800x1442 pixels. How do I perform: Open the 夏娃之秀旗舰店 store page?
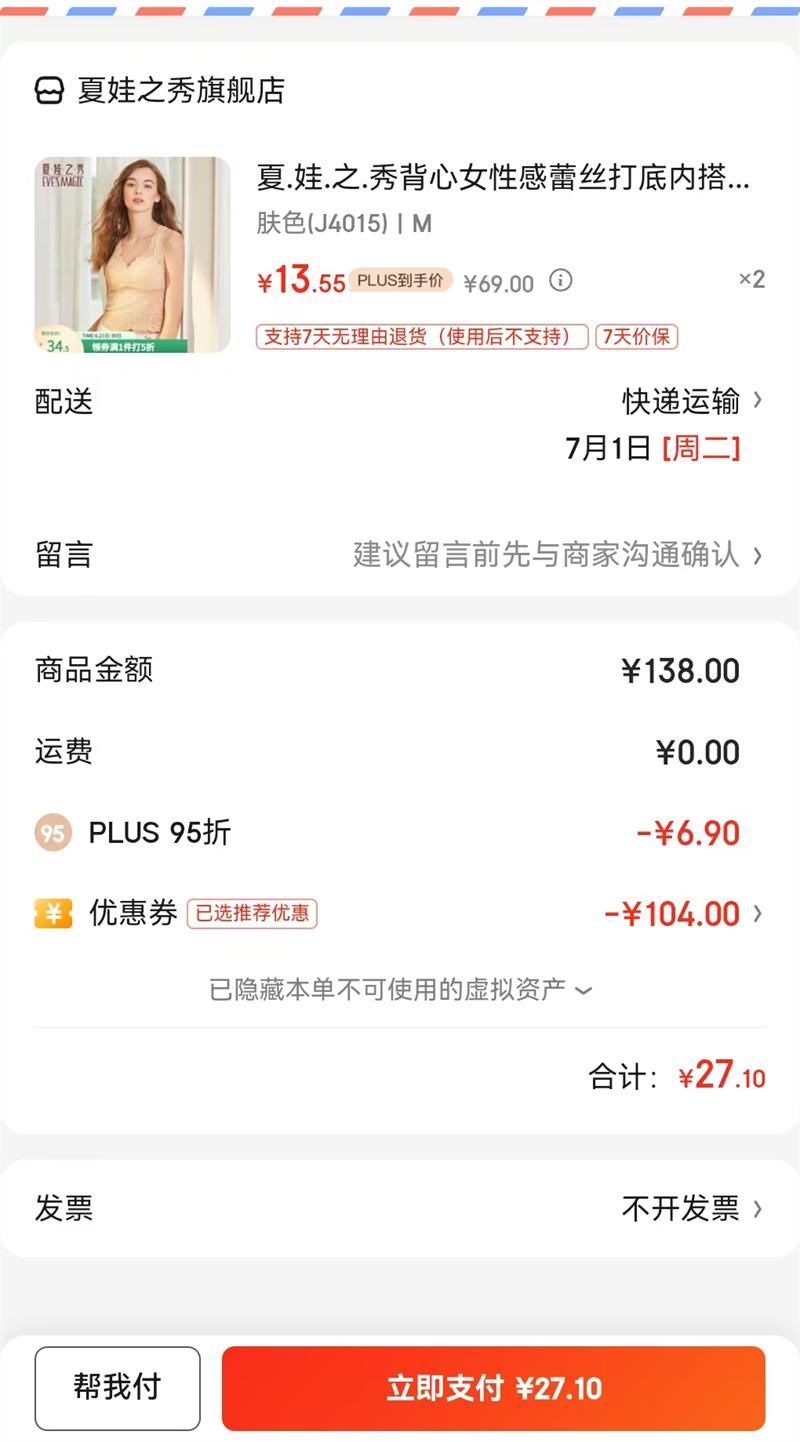point(180,91)
